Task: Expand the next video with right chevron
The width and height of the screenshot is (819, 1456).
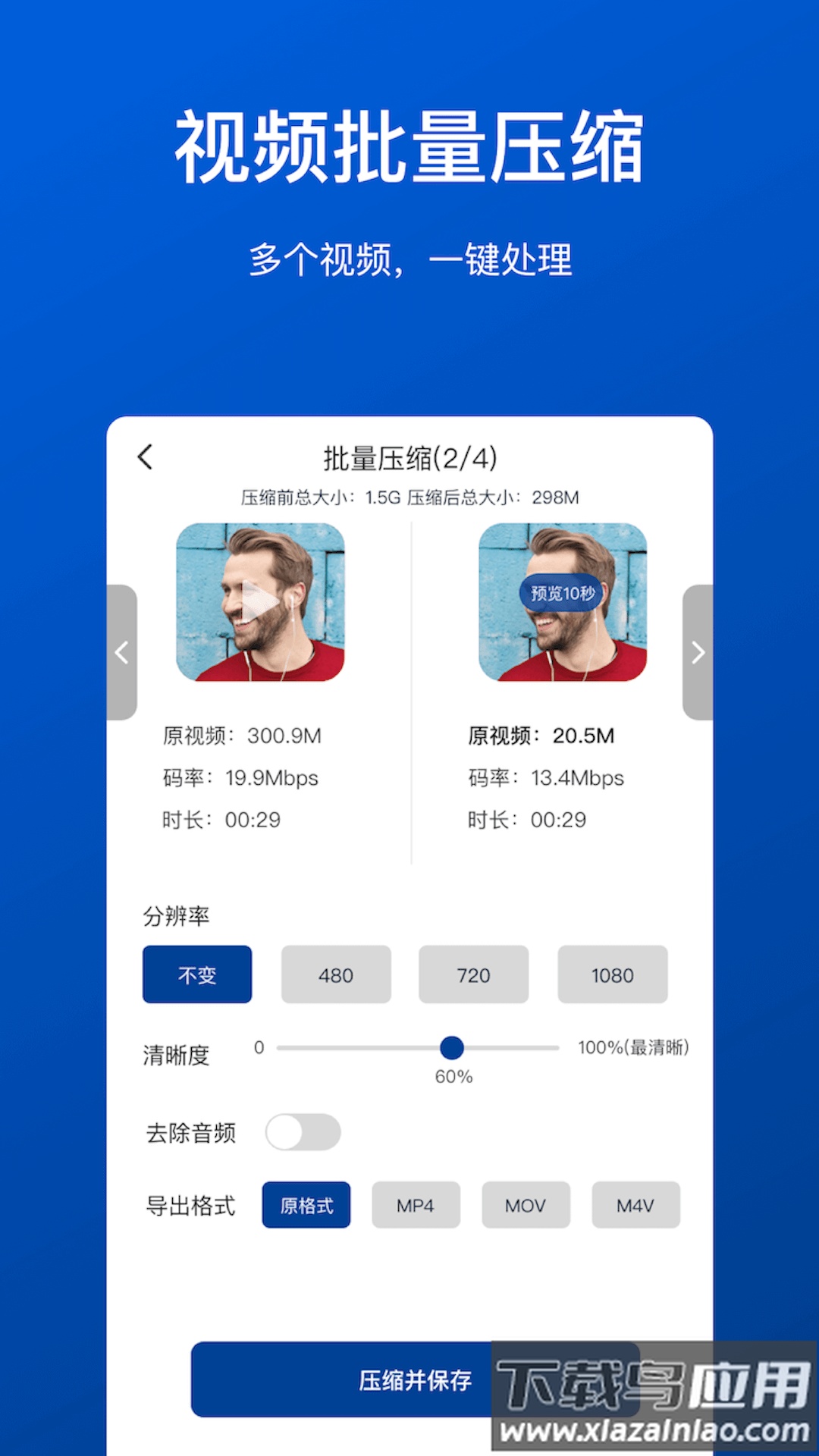Action: click(697, 654)
